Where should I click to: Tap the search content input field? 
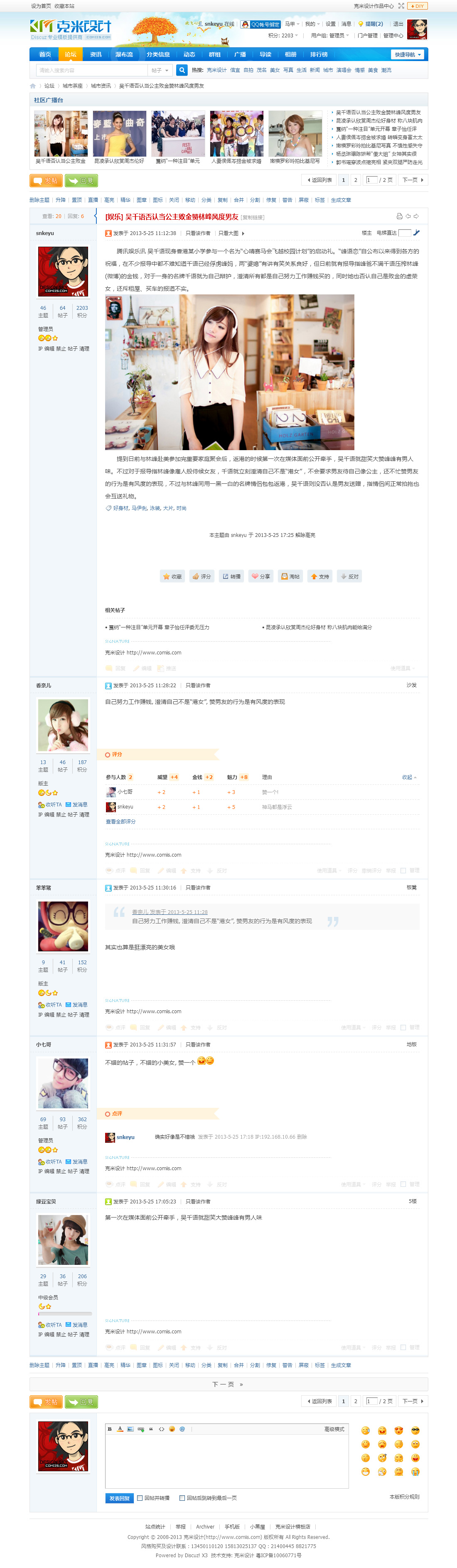(x=91, y=70)
